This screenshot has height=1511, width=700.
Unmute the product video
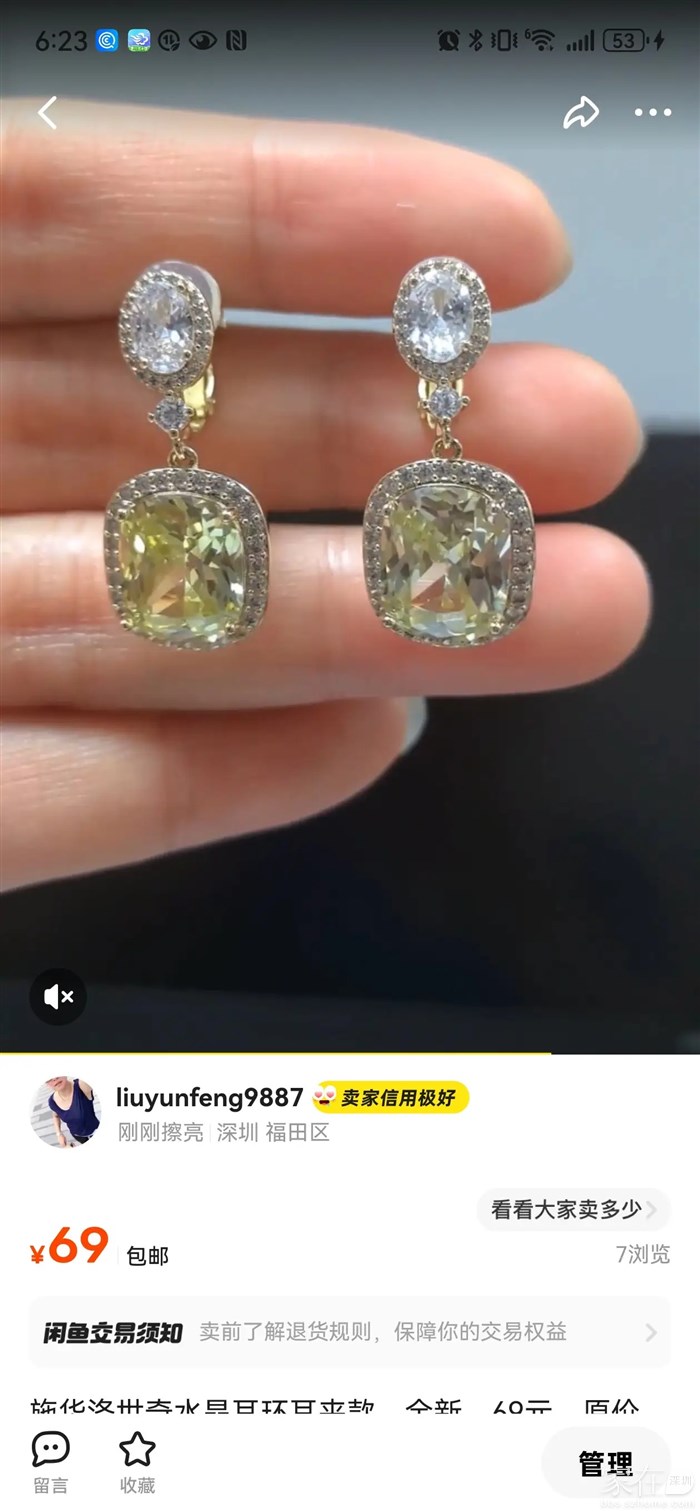click(x=58, y=996)
